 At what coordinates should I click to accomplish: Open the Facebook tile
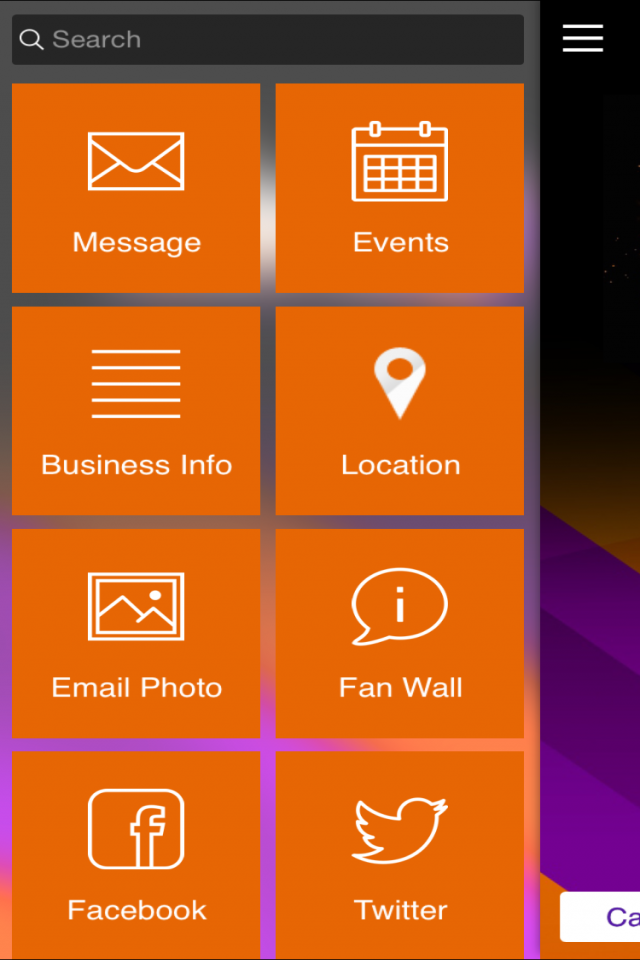pyautogui.click(x=136, y=855)
